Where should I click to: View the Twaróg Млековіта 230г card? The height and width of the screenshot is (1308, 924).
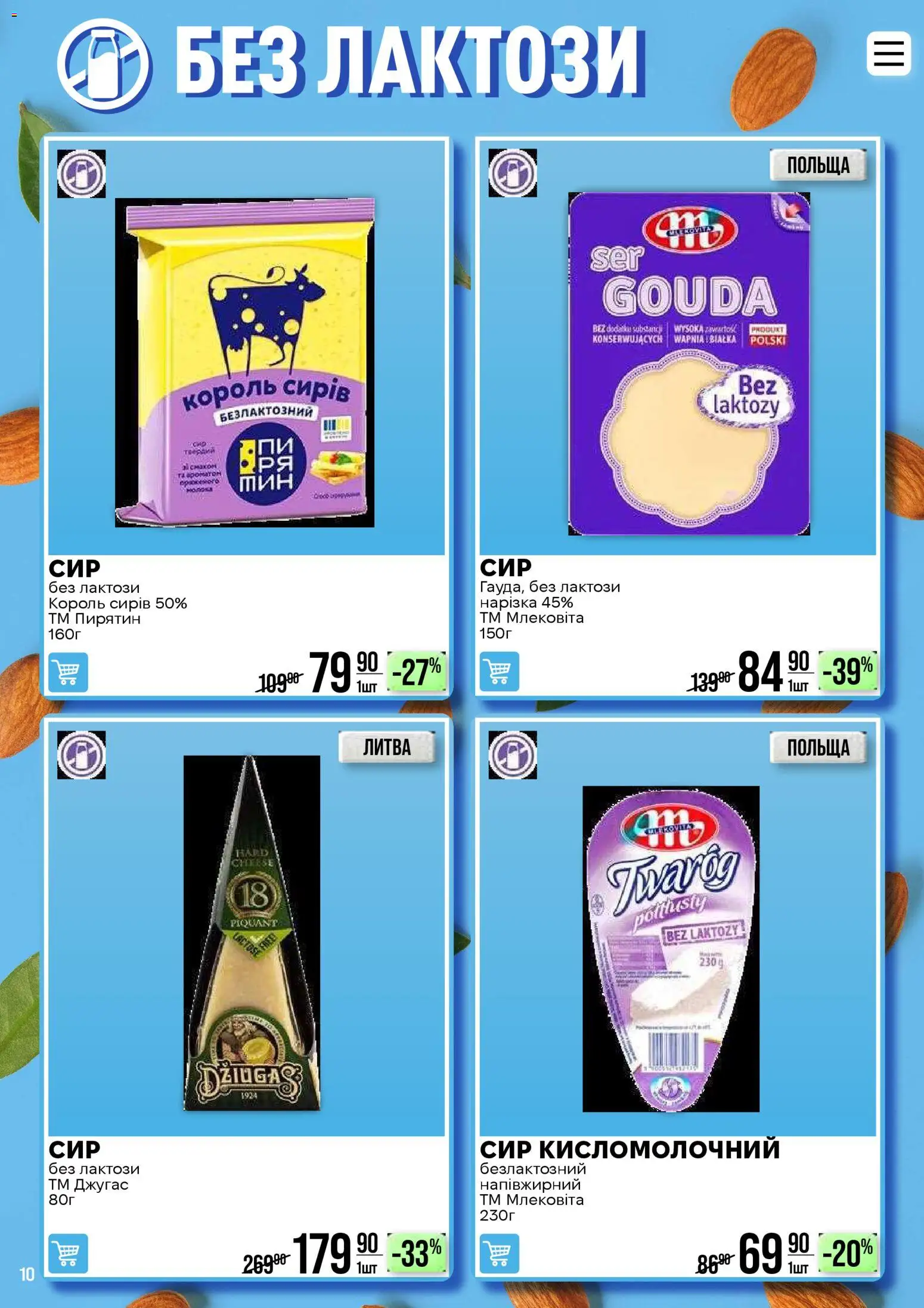[671, 948]
